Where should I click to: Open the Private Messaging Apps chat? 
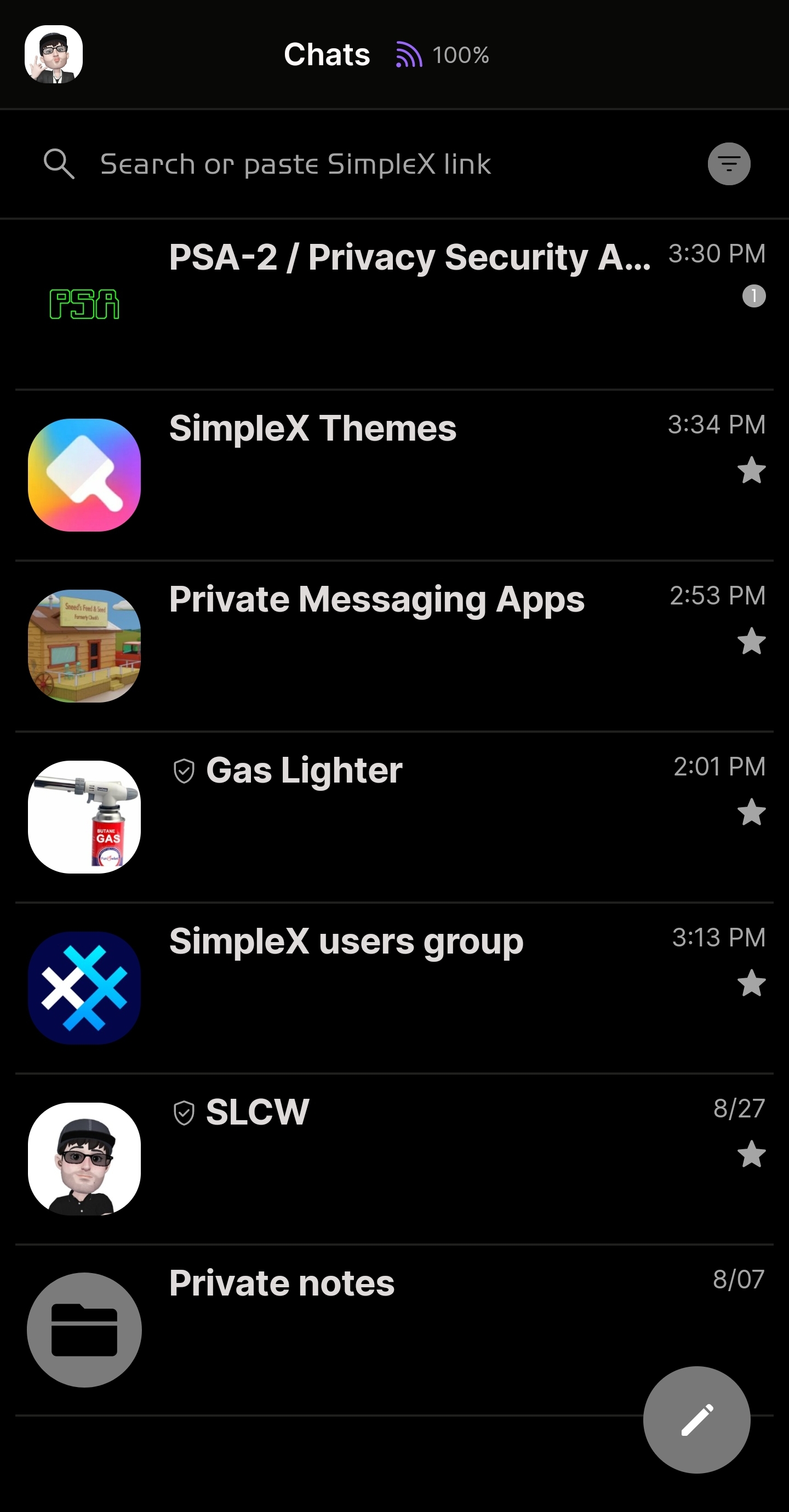395,646
